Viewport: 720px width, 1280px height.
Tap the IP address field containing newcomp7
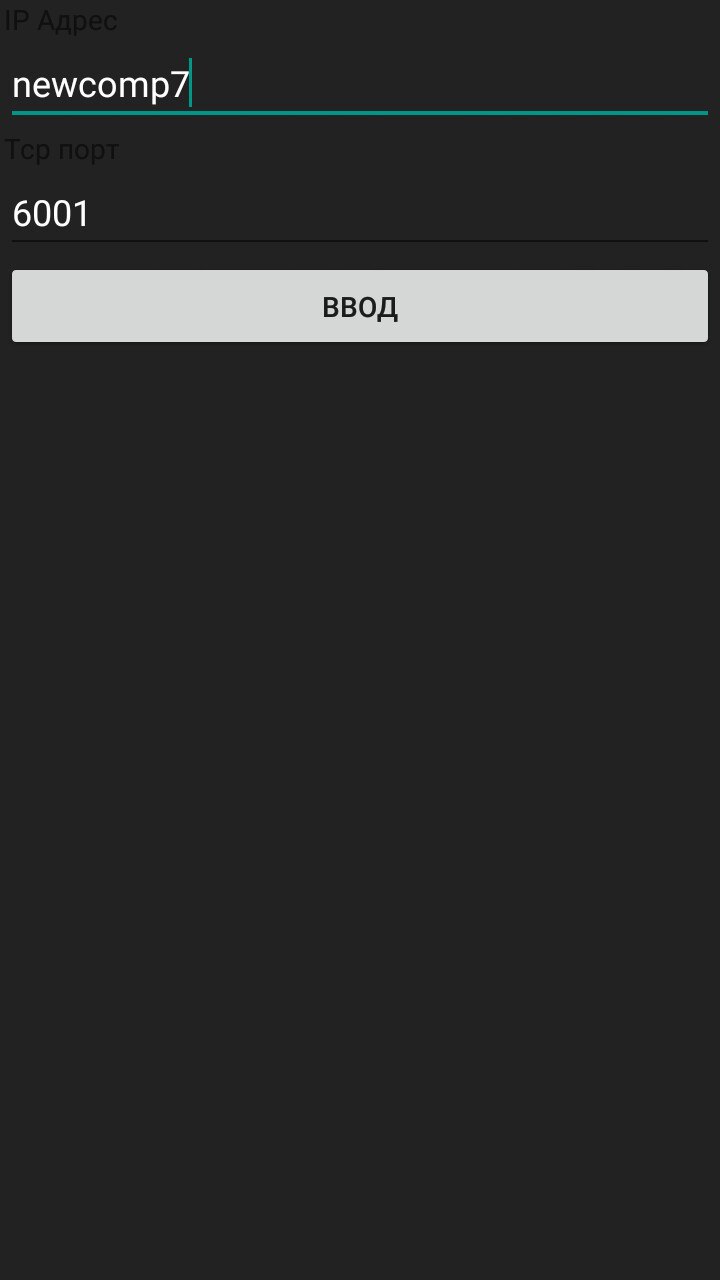click(359, 86)
